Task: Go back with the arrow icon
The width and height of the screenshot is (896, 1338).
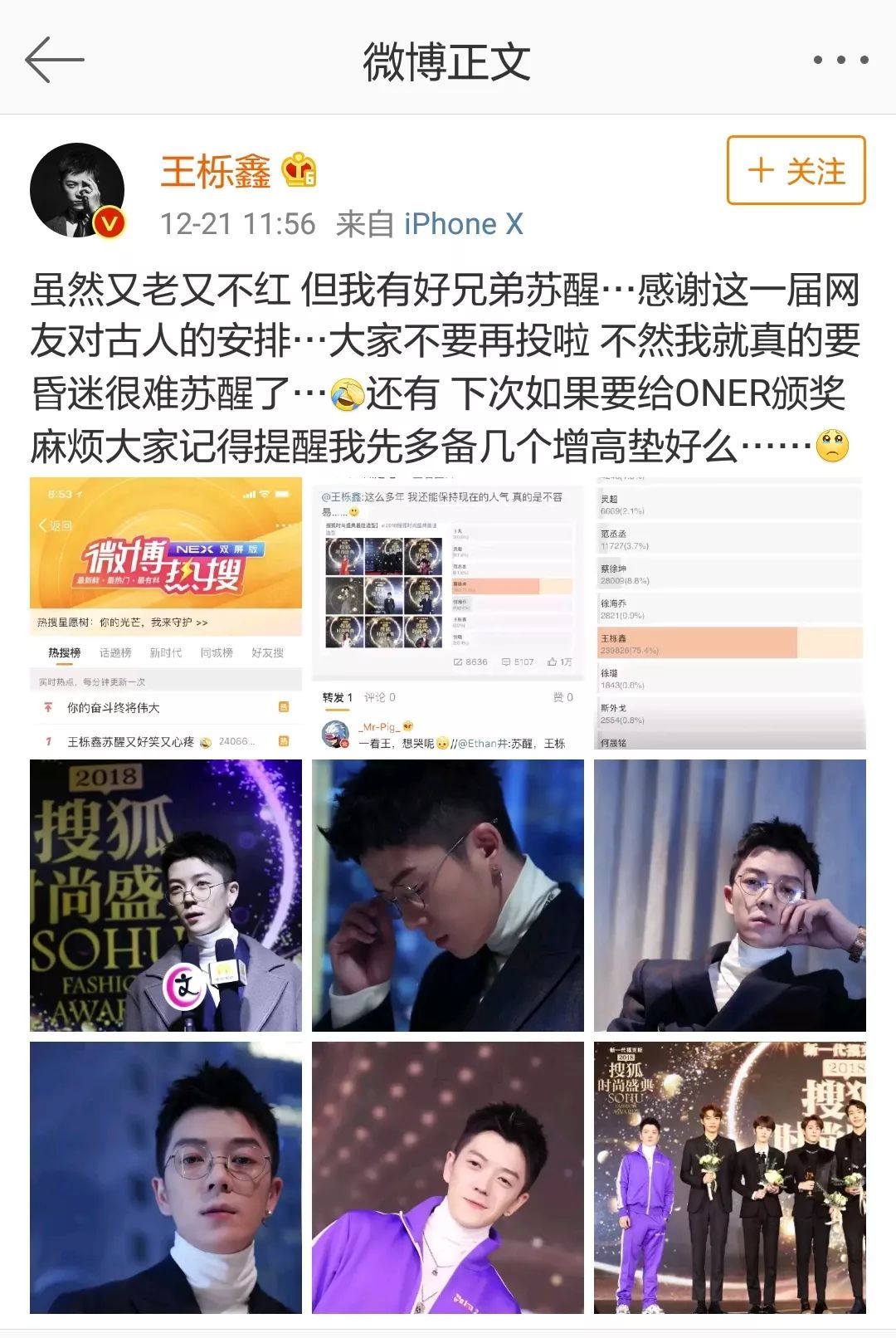Action: (x=55, y=60)
